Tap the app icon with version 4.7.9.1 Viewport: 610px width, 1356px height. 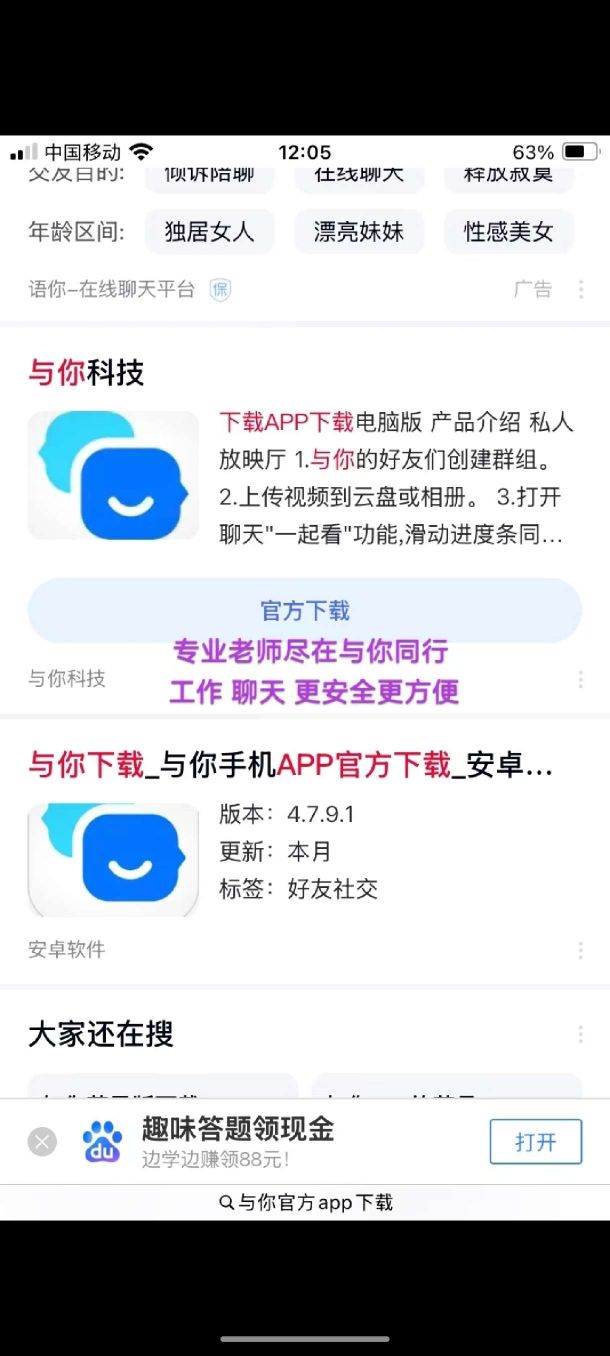click(113, 859)
